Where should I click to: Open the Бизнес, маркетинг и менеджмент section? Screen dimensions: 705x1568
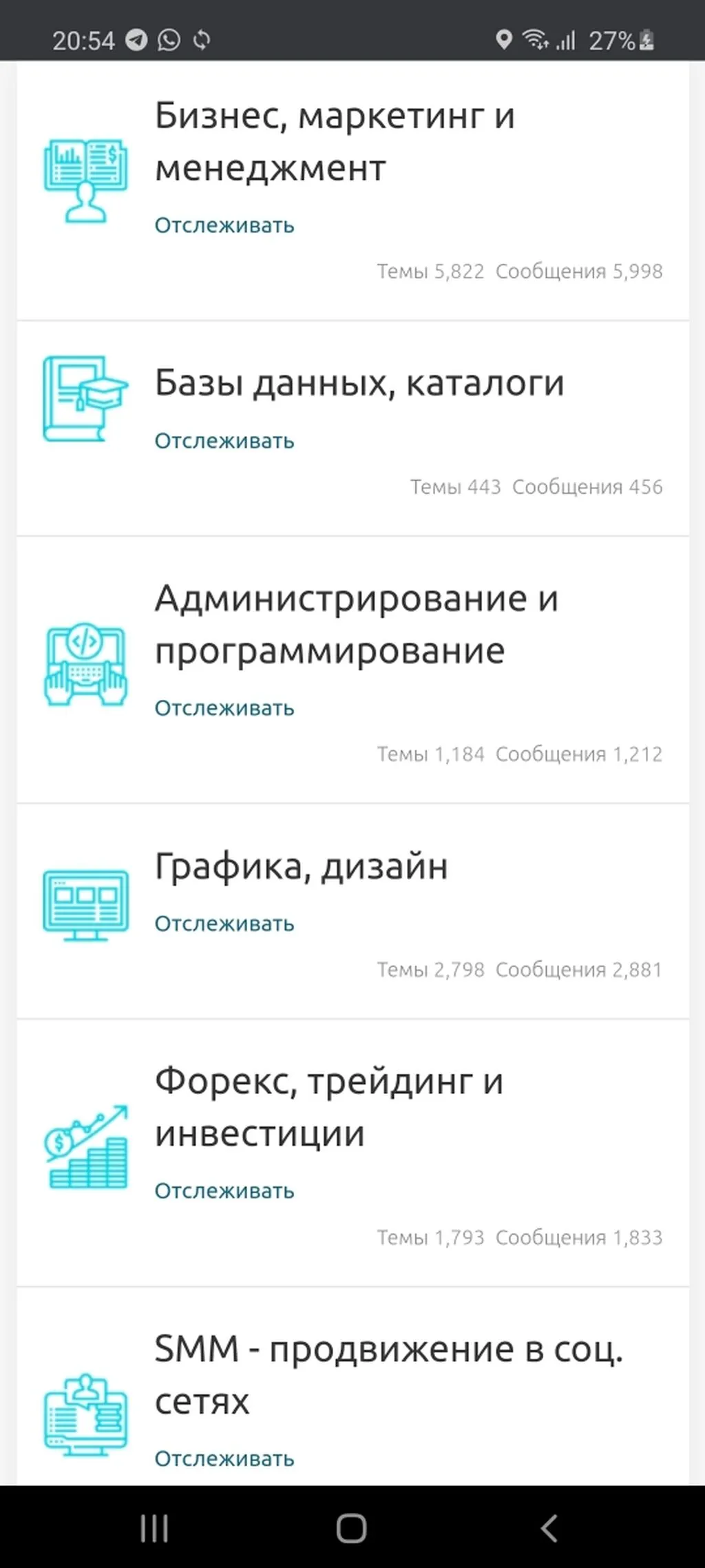pyautogui.click(x=335, y=141)
